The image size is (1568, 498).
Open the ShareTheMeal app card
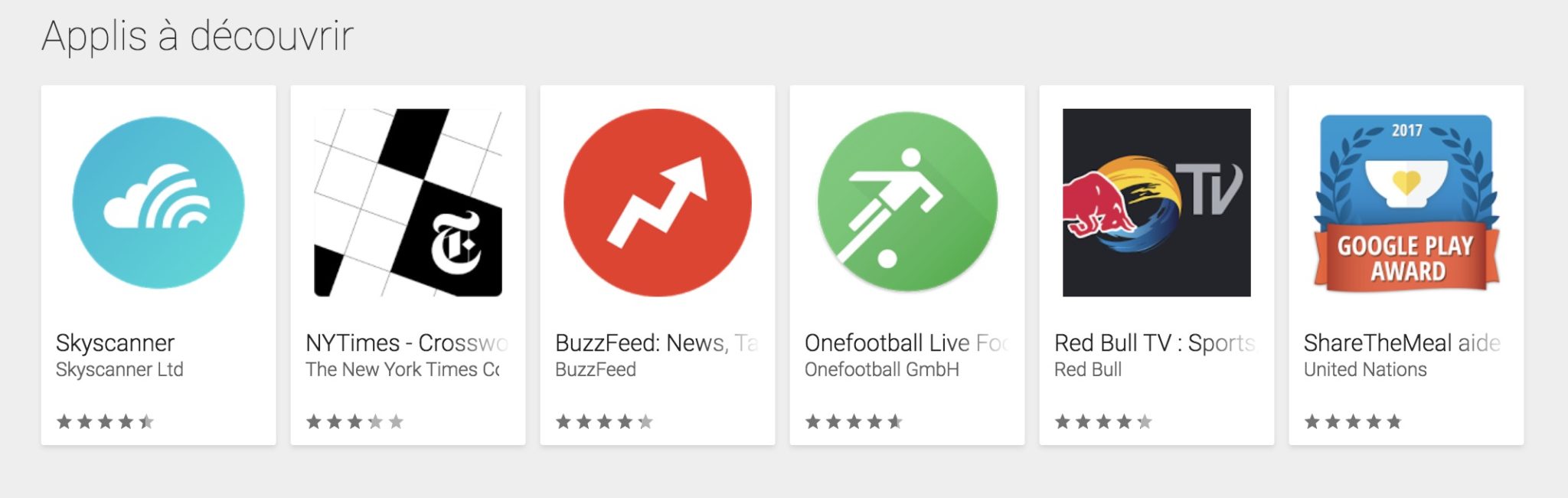pos(1406,203)
